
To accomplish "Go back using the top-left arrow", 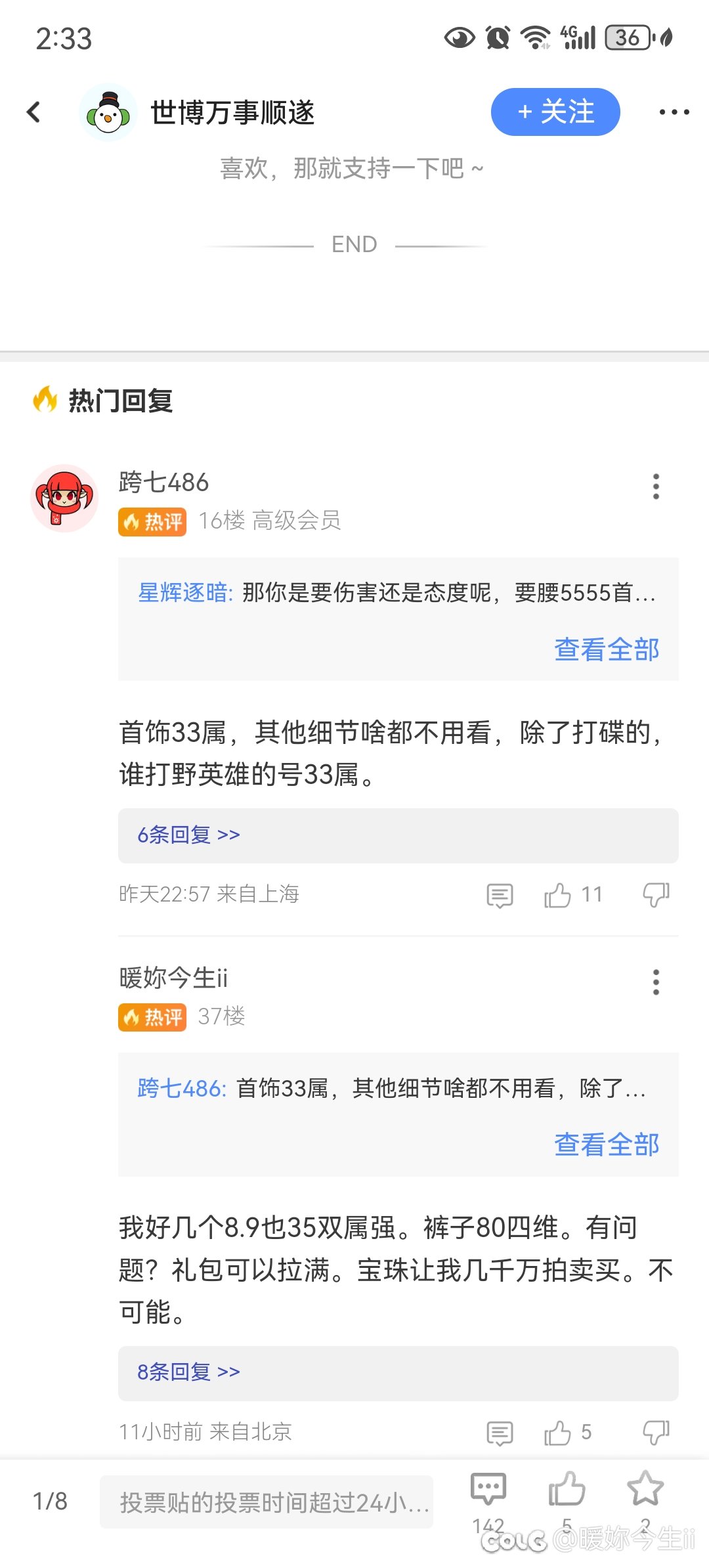I will [34, 112].
